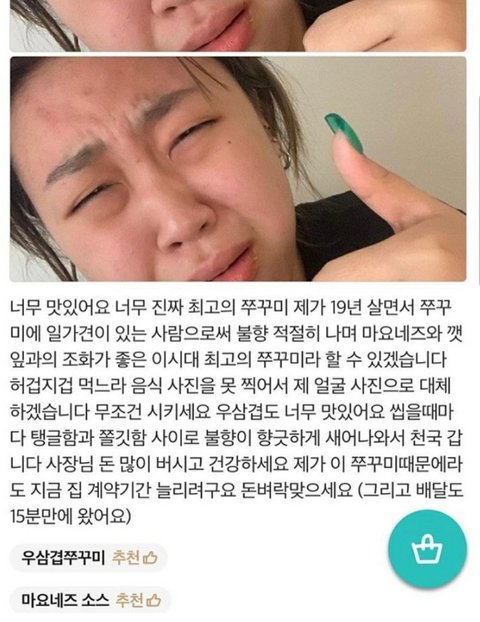Select the 마요네즈 소스 추천 chip
Screen dimensions: 480x622
point(90,600)
